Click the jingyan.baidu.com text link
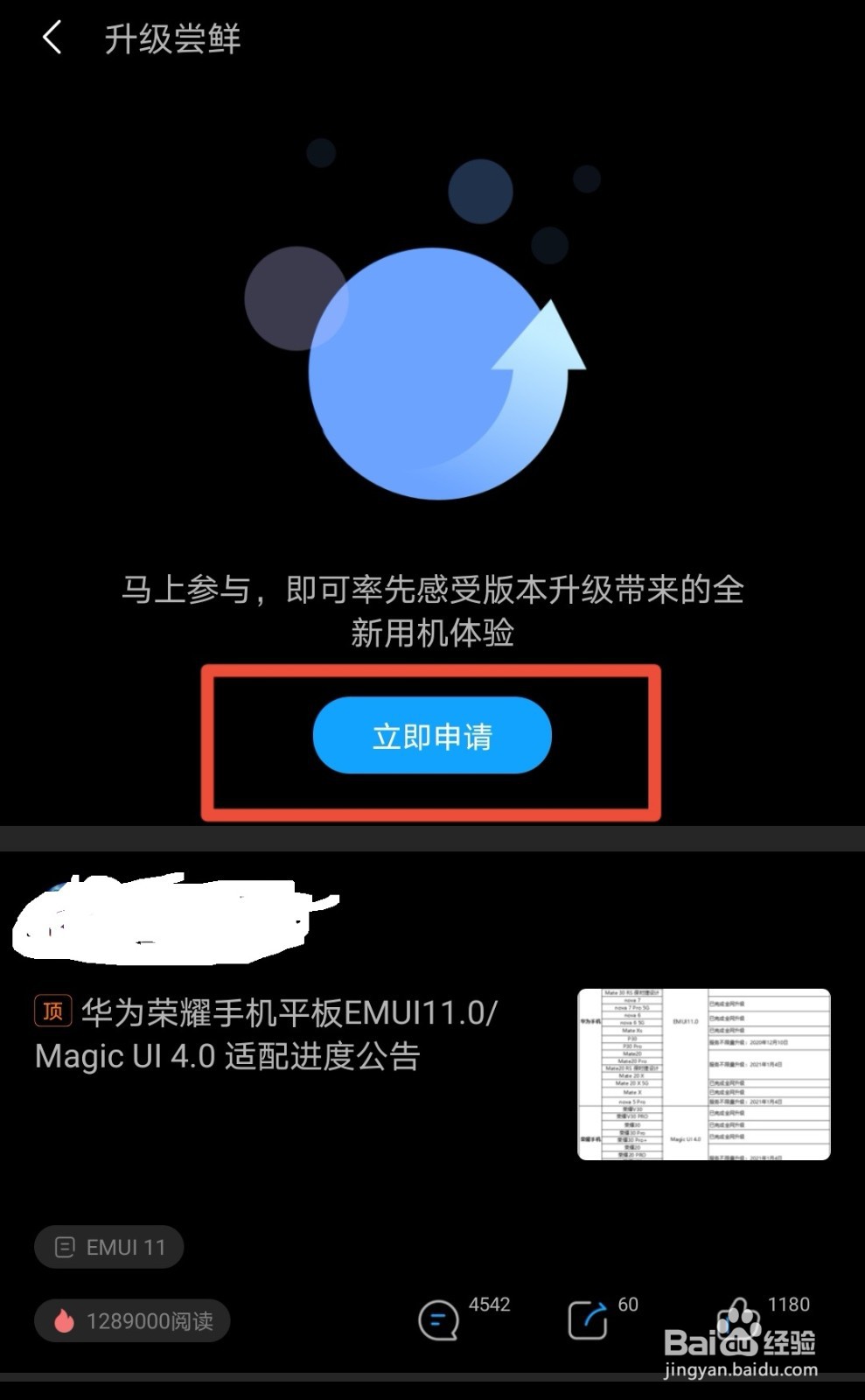This screenshot has height=1400, width=865. click(742, 1370)
